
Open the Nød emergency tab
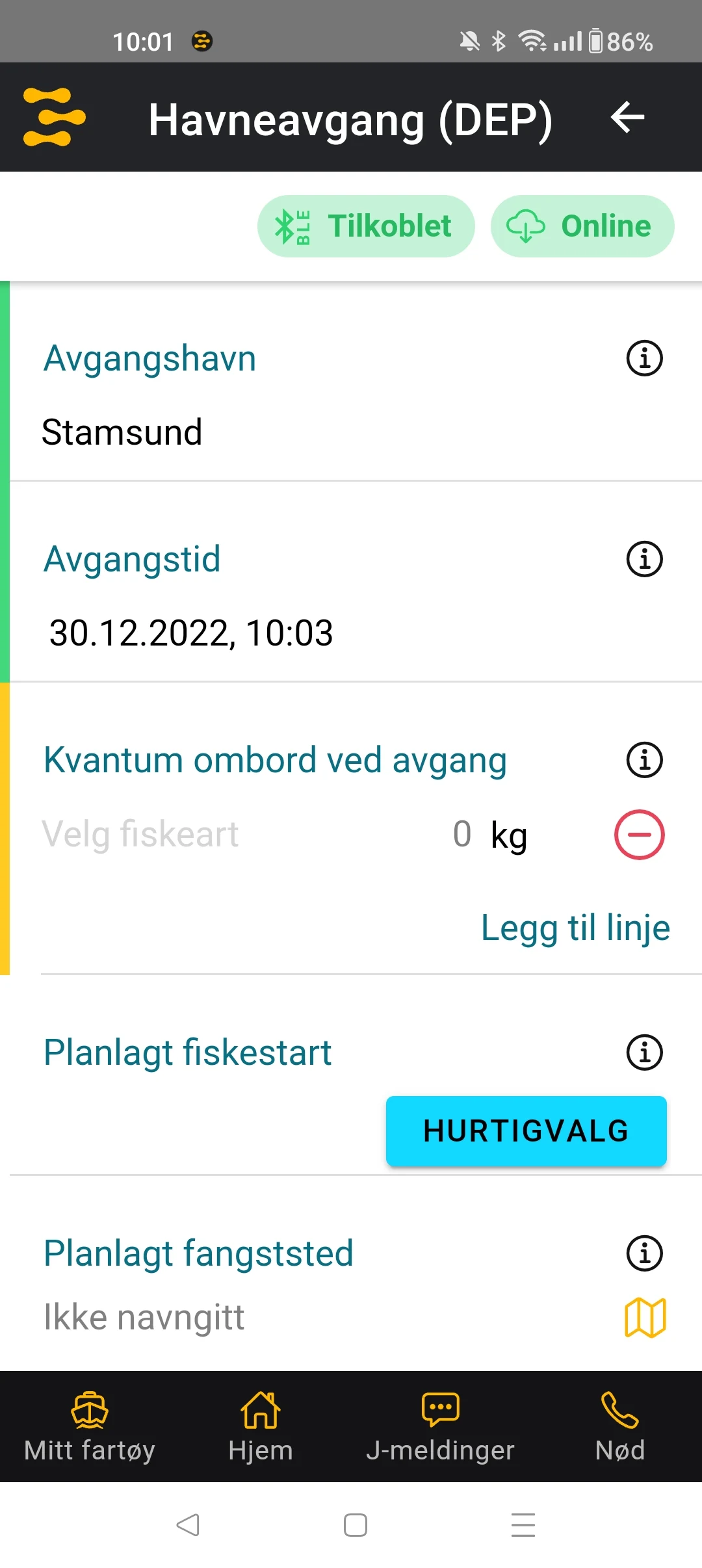619,1426
